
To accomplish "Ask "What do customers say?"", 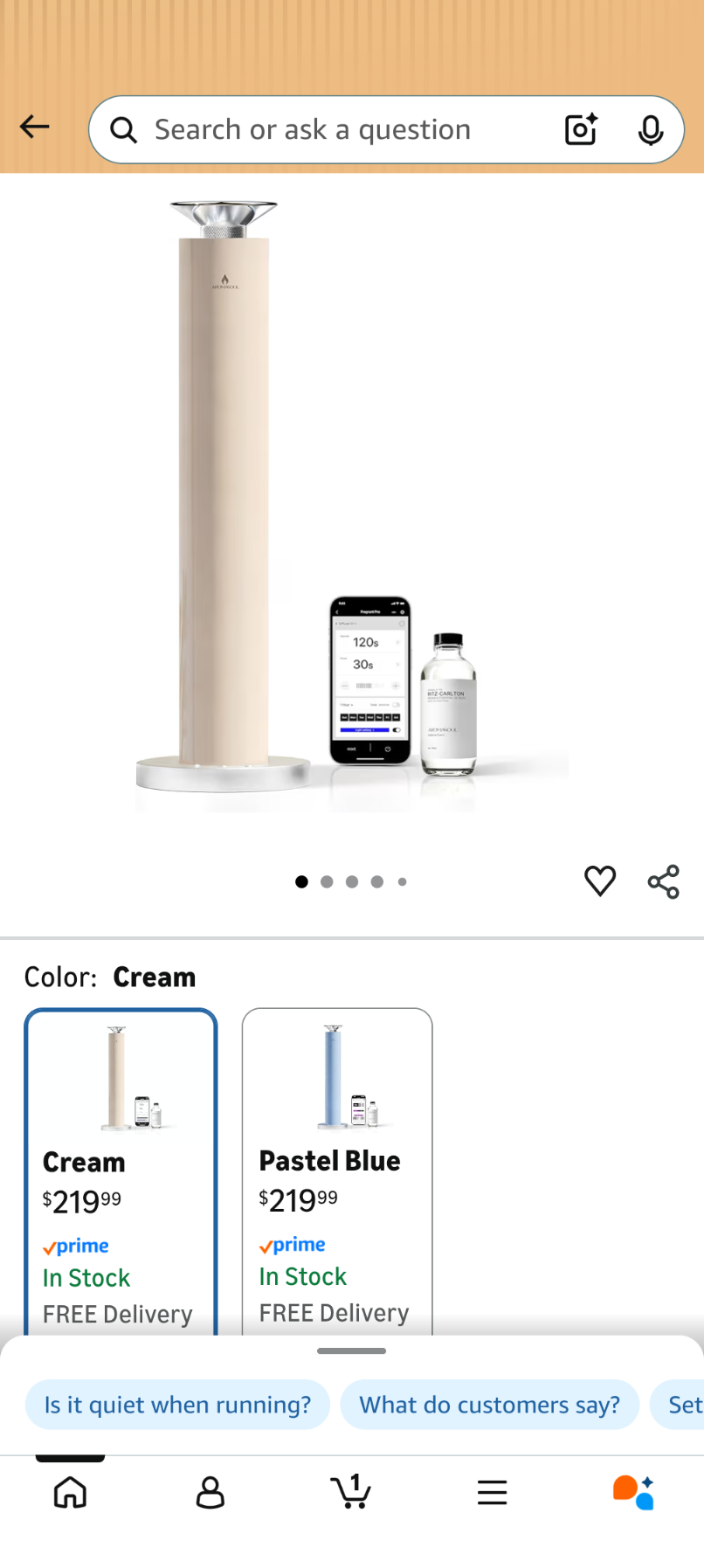I will (489, 1405).
